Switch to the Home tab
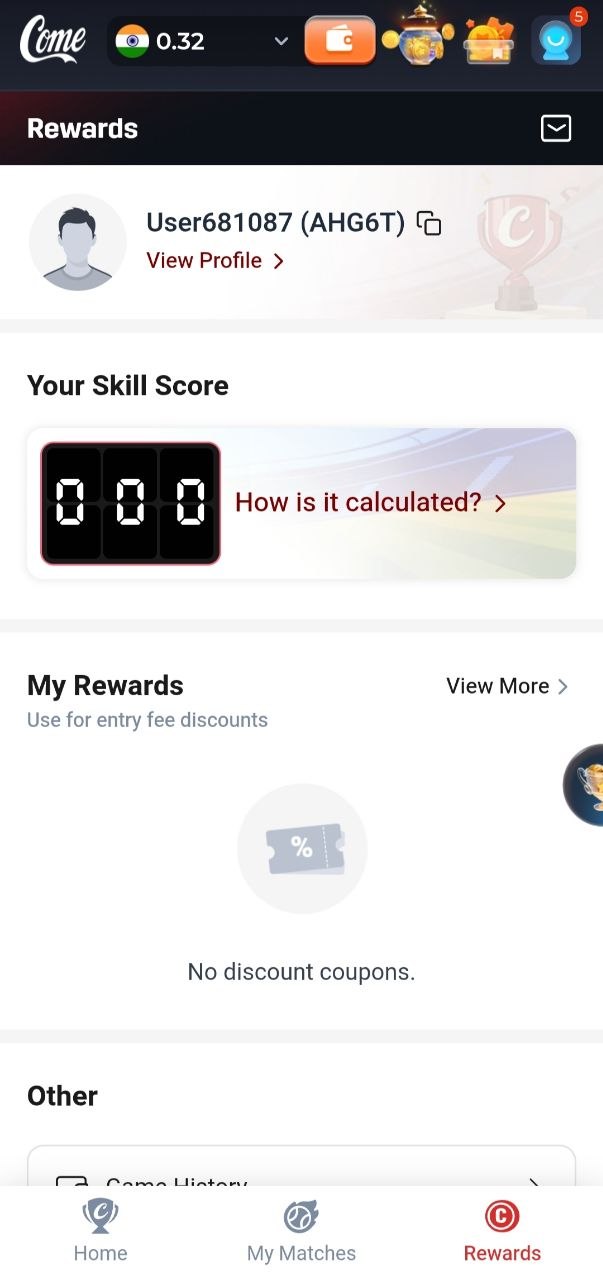Viewport: 603px width, 1280px height. point(100,1232)
